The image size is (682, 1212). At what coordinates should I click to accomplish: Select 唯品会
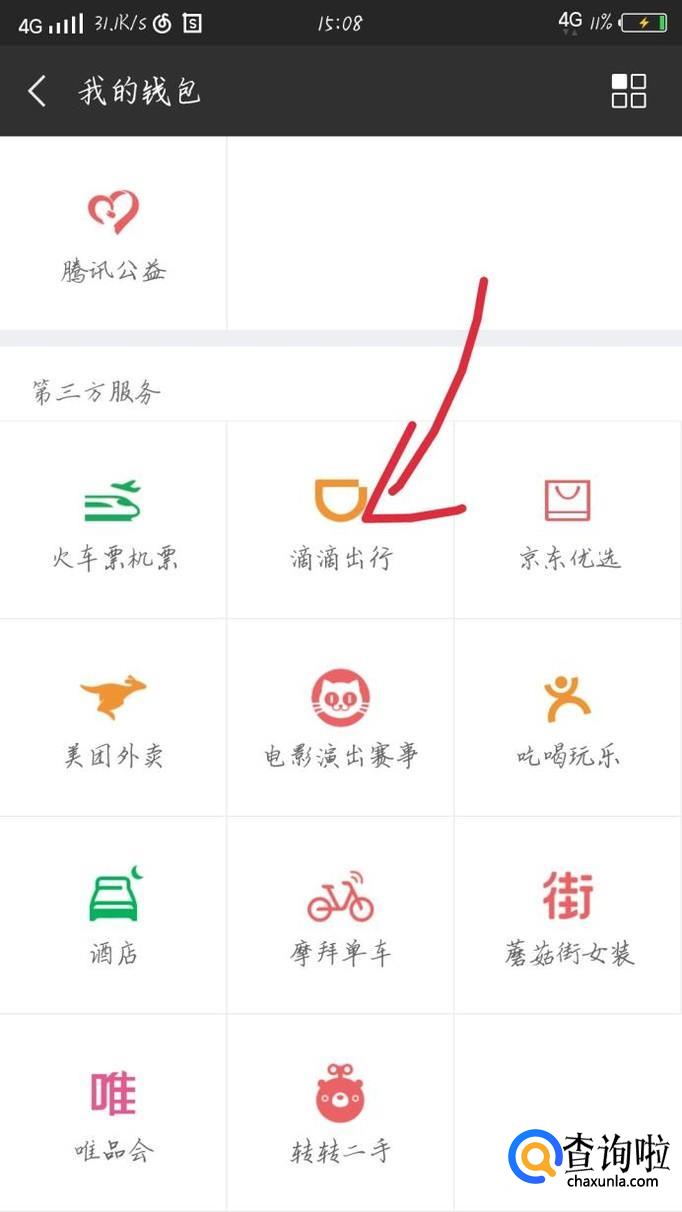click(113, 1112)
